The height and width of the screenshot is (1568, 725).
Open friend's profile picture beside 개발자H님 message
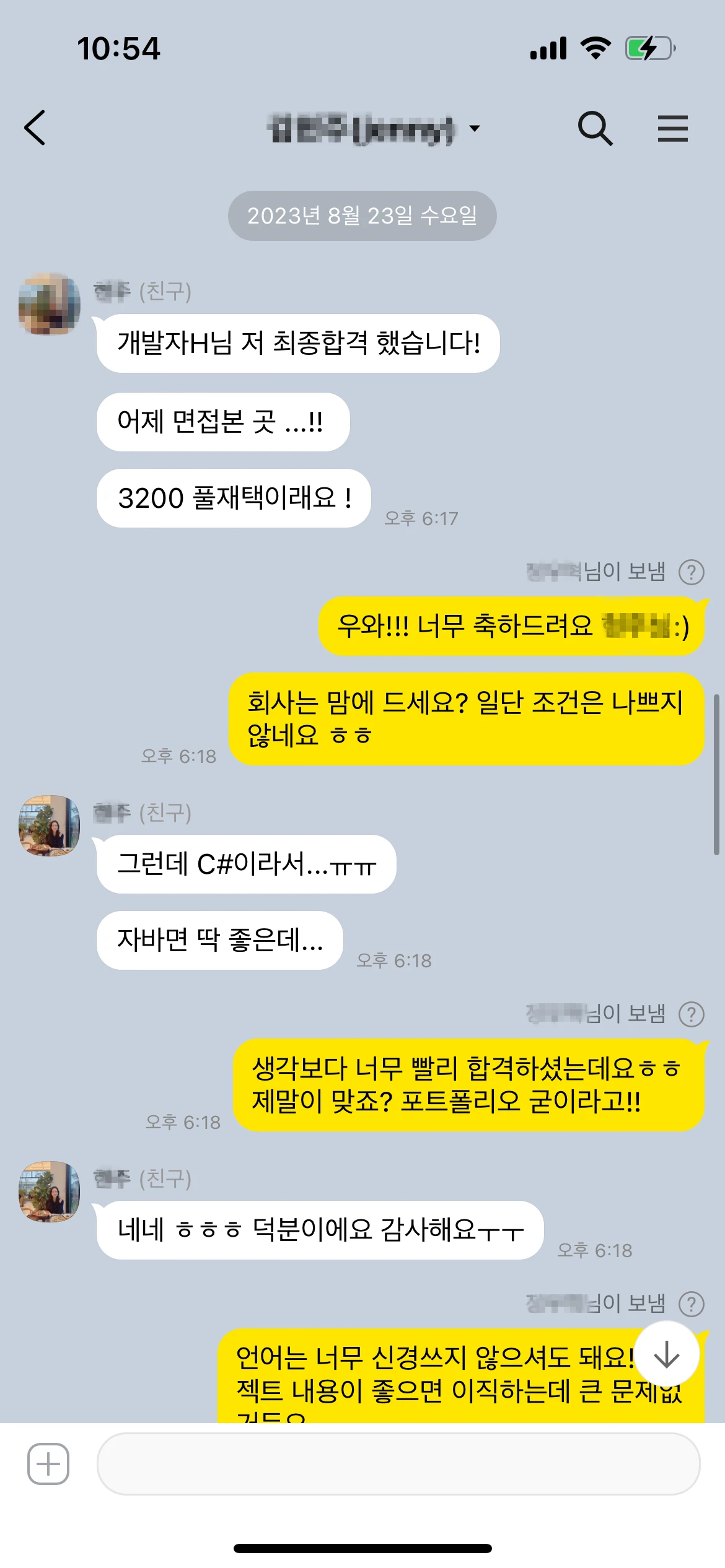(50, 304)
